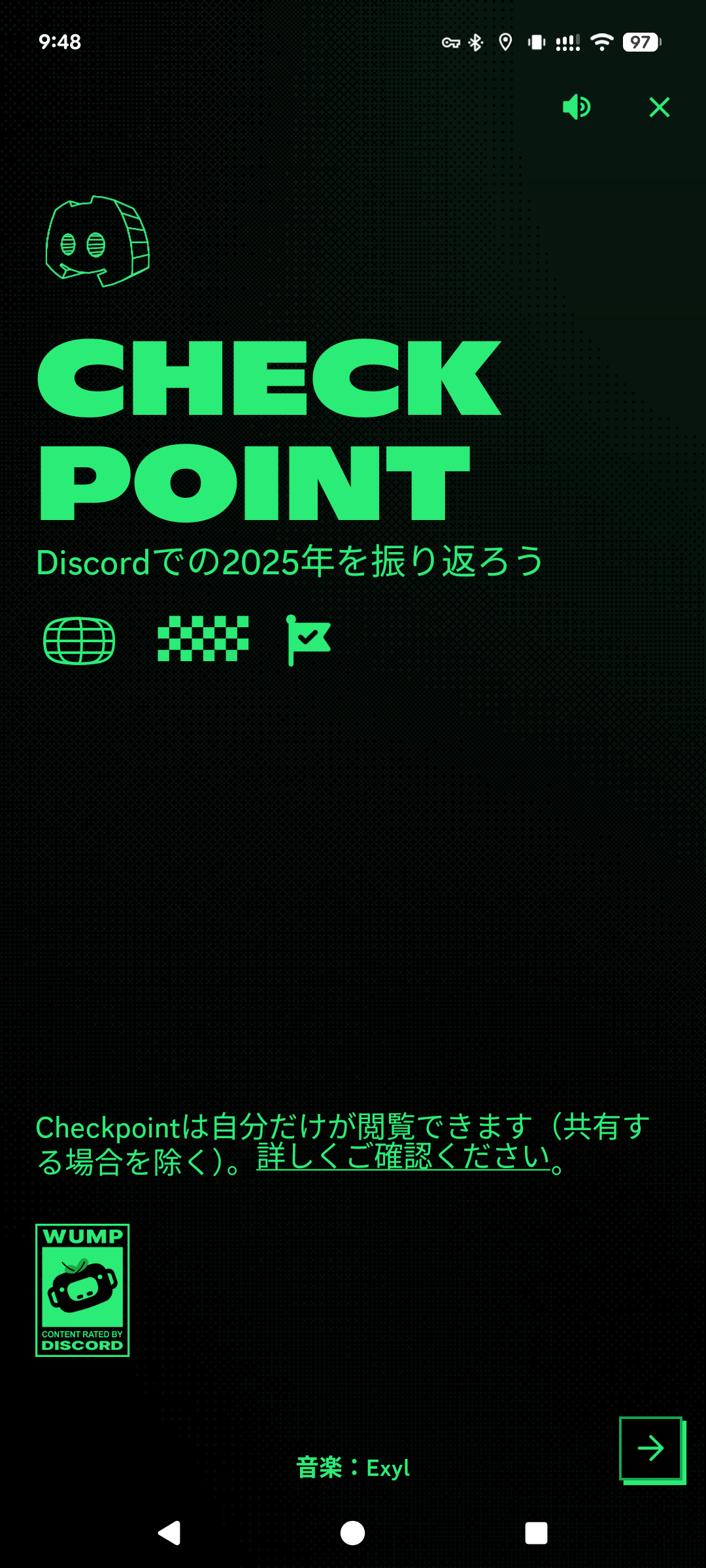706x1568 pixels.
Task: Open the 詳しくご確認ください link
Action: pyautogui.click(x=404, y=1158)
